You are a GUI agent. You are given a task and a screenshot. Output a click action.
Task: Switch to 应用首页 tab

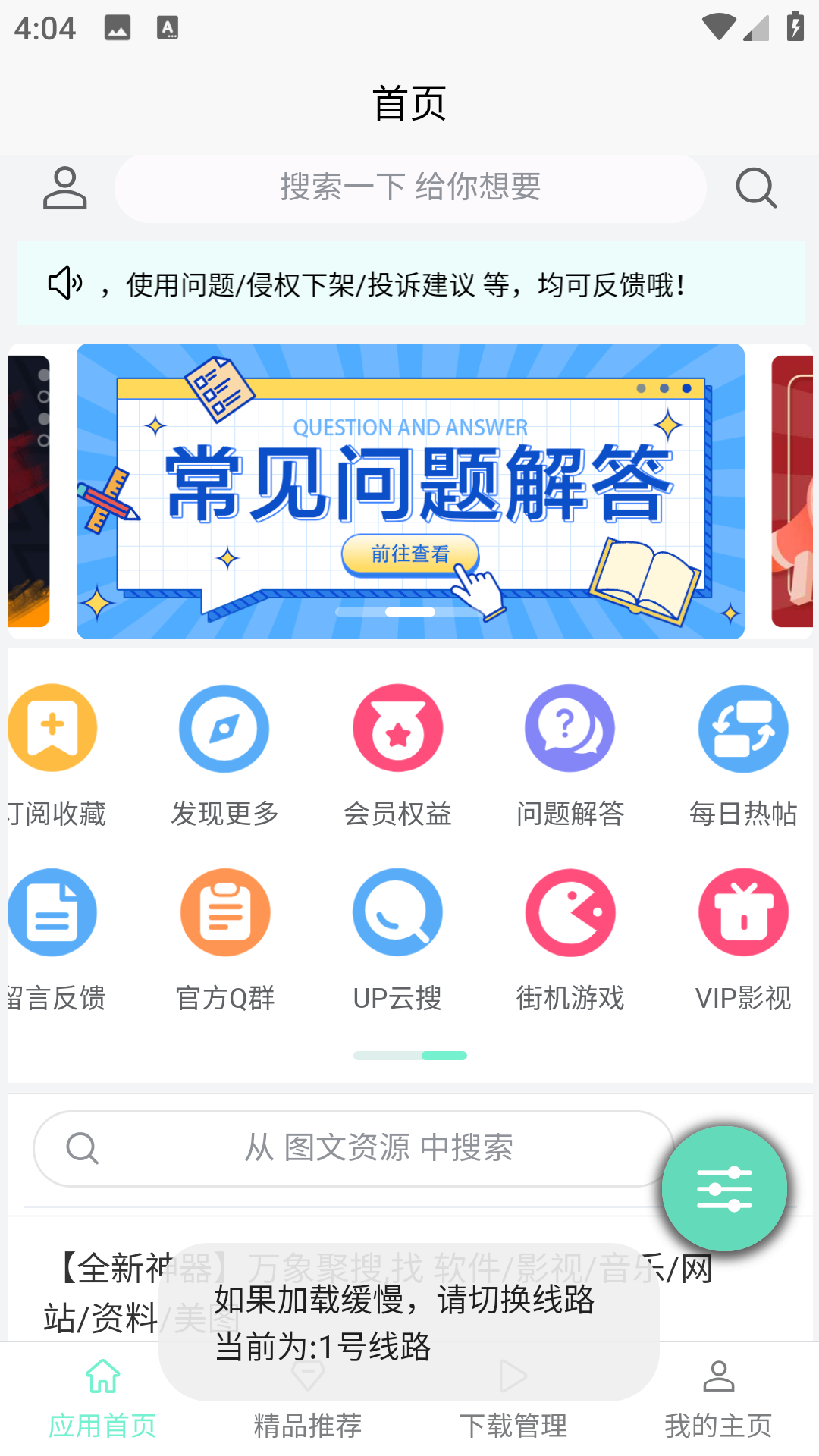102,1399
